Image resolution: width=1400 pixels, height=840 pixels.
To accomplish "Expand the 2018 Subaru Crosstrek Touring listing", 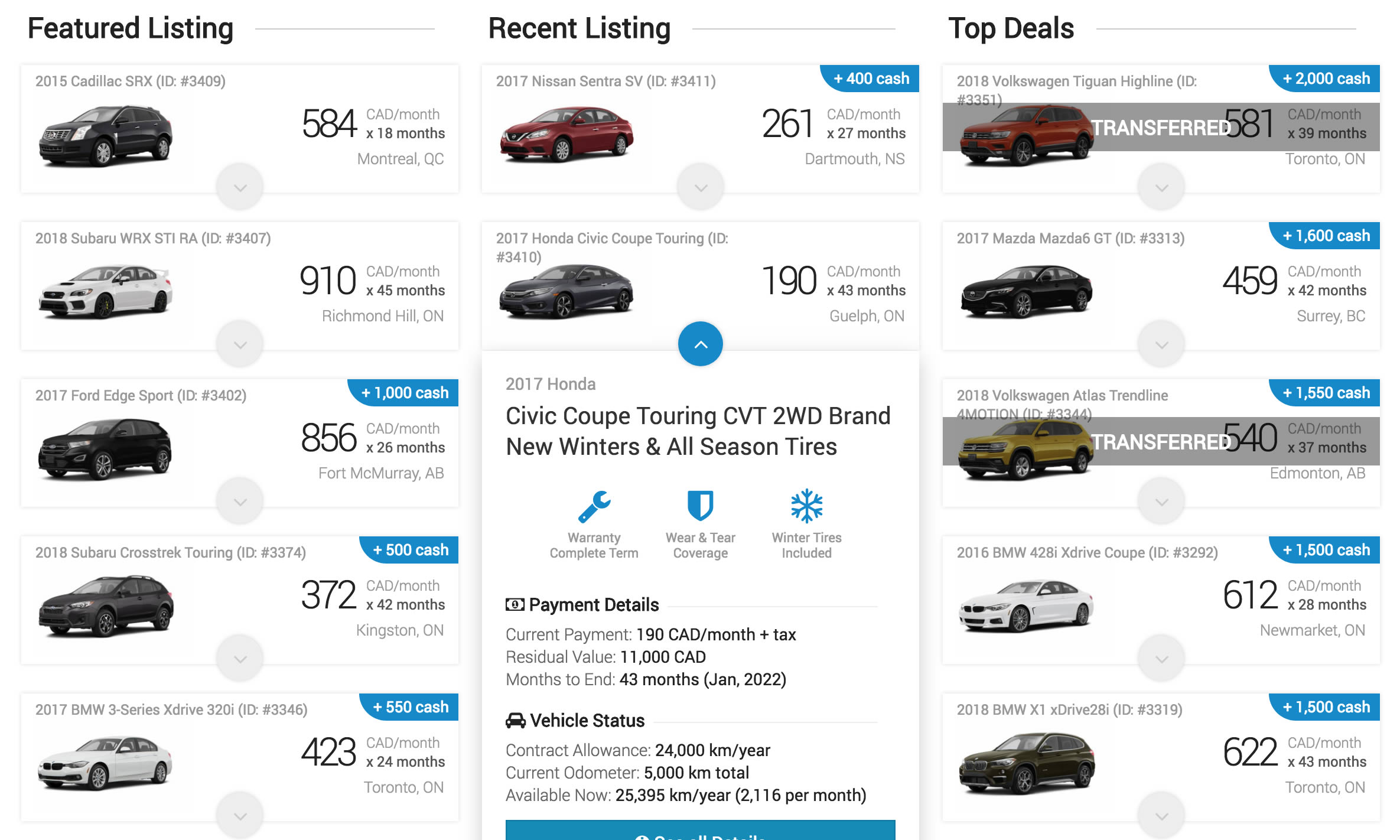I will (240, 659).
